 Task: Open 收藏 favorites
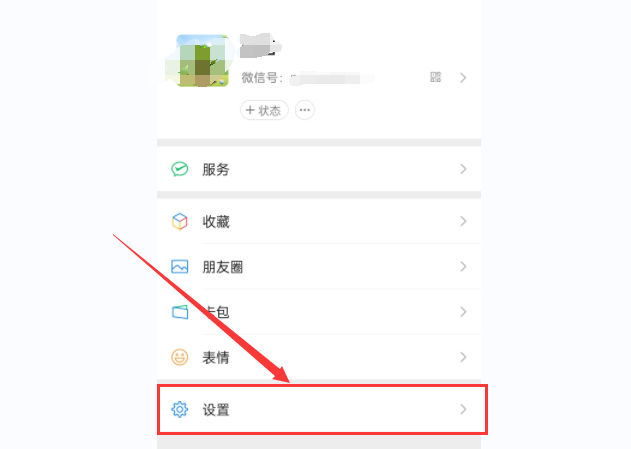click(320, 221)
